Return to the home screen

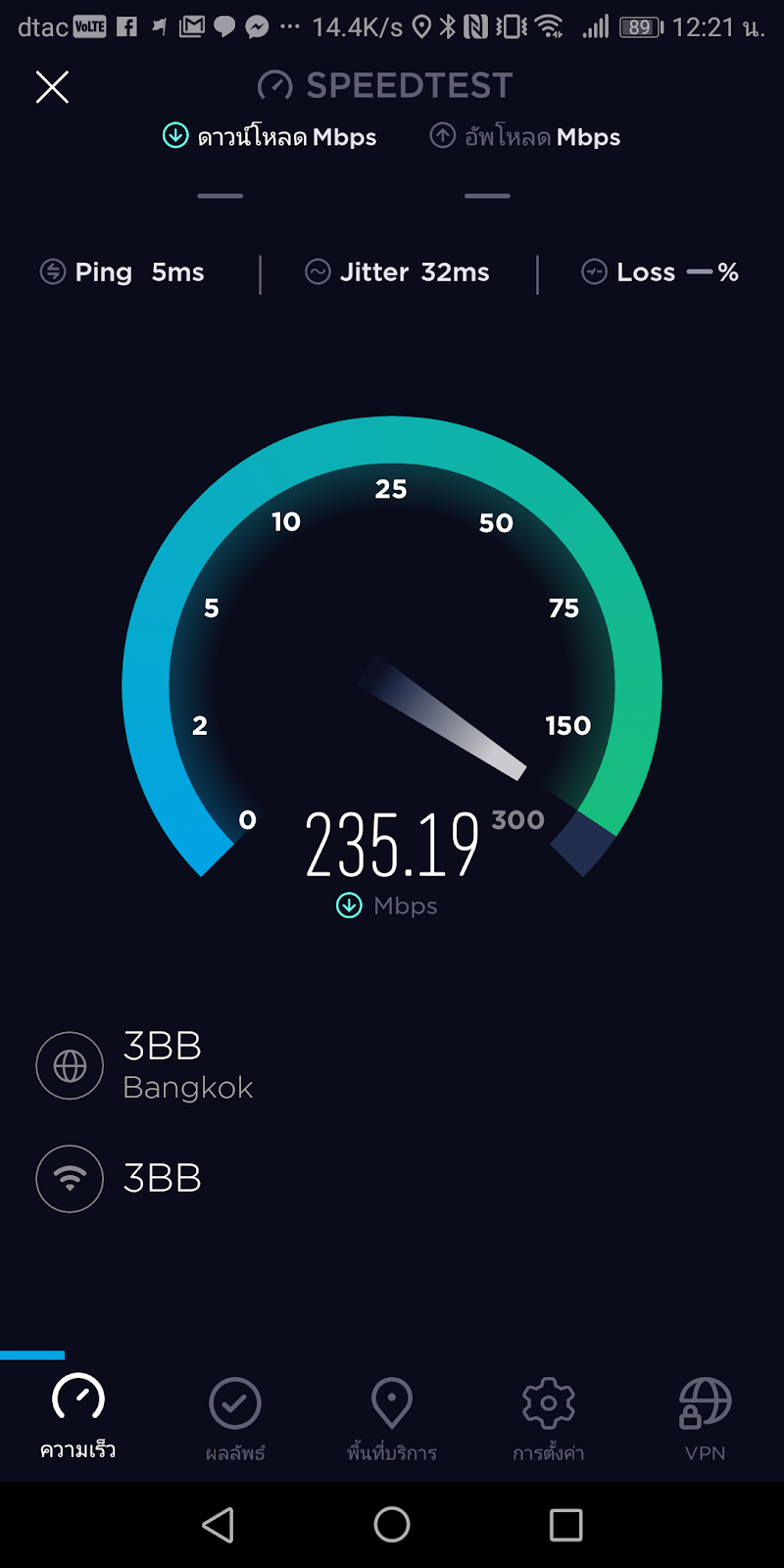tap(392, 1524)
